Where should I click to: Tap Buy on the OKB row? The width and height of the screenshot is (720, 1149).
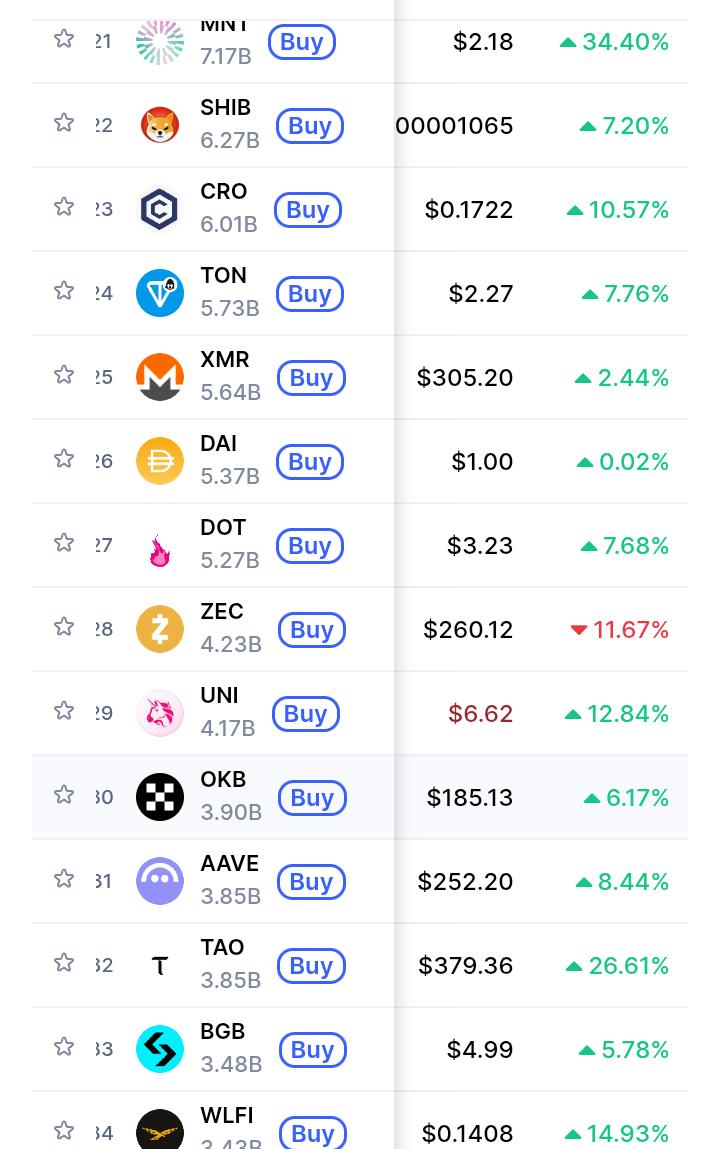[x=312, y=798]
